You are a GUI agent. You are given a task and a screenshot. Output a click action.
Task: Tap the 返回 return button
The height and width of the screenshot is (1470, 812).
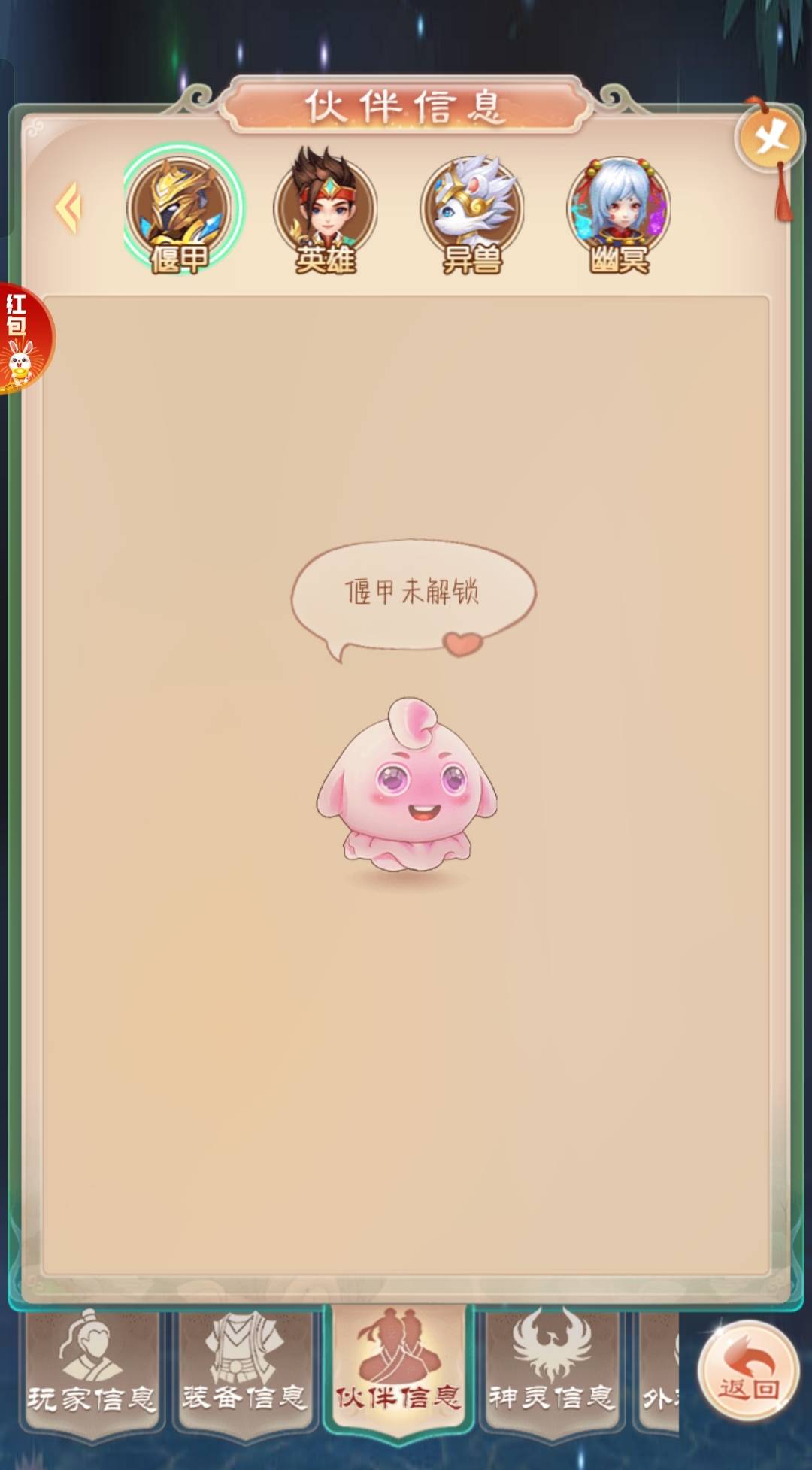(747, 1371)
